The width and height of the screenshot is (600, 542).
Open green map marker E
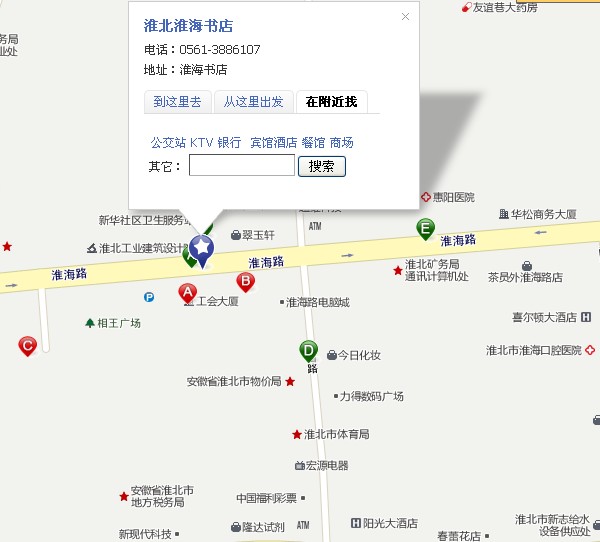[426, 228]
